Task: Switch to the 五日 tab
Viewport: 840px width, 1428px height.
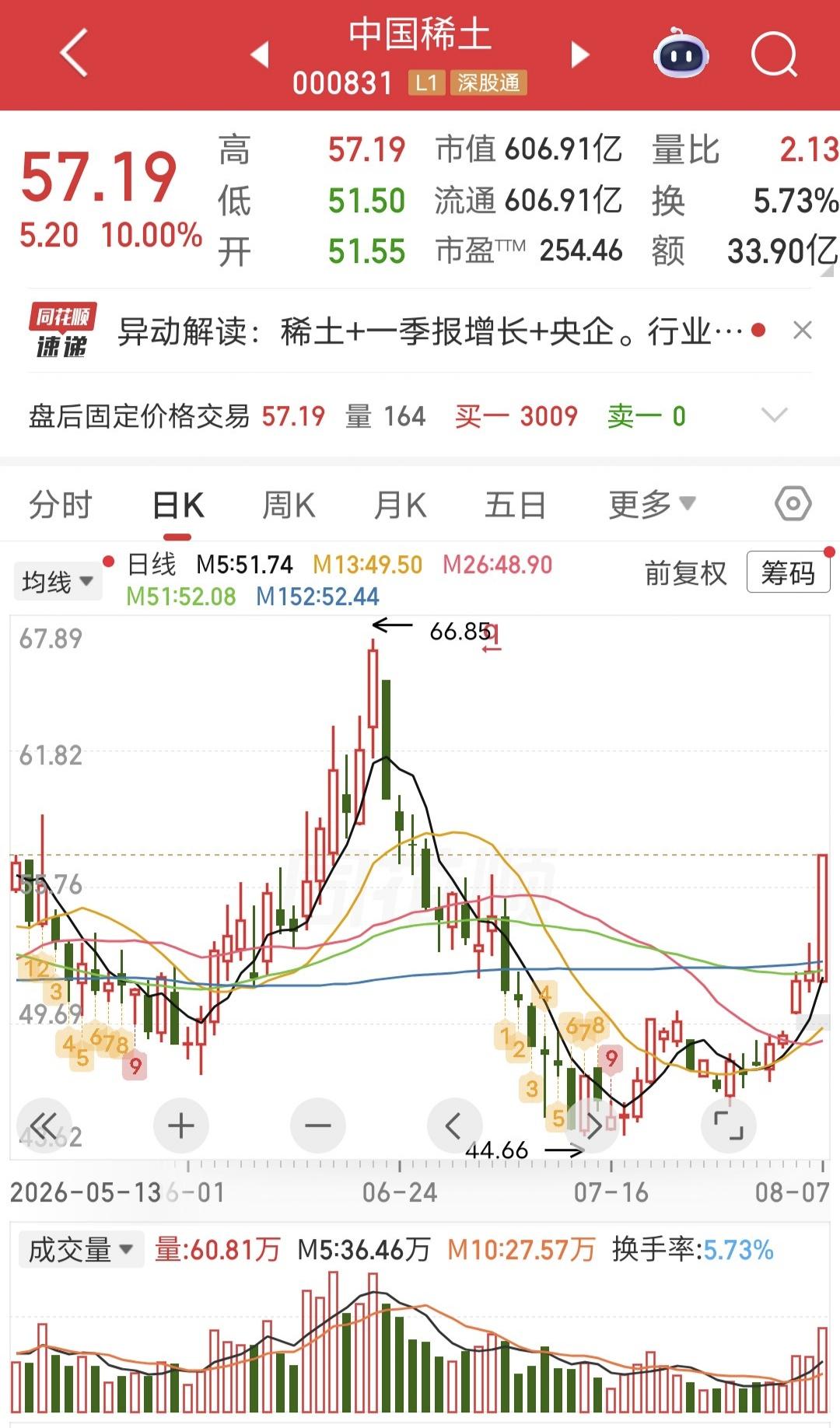Action: [x=515, y=505]
